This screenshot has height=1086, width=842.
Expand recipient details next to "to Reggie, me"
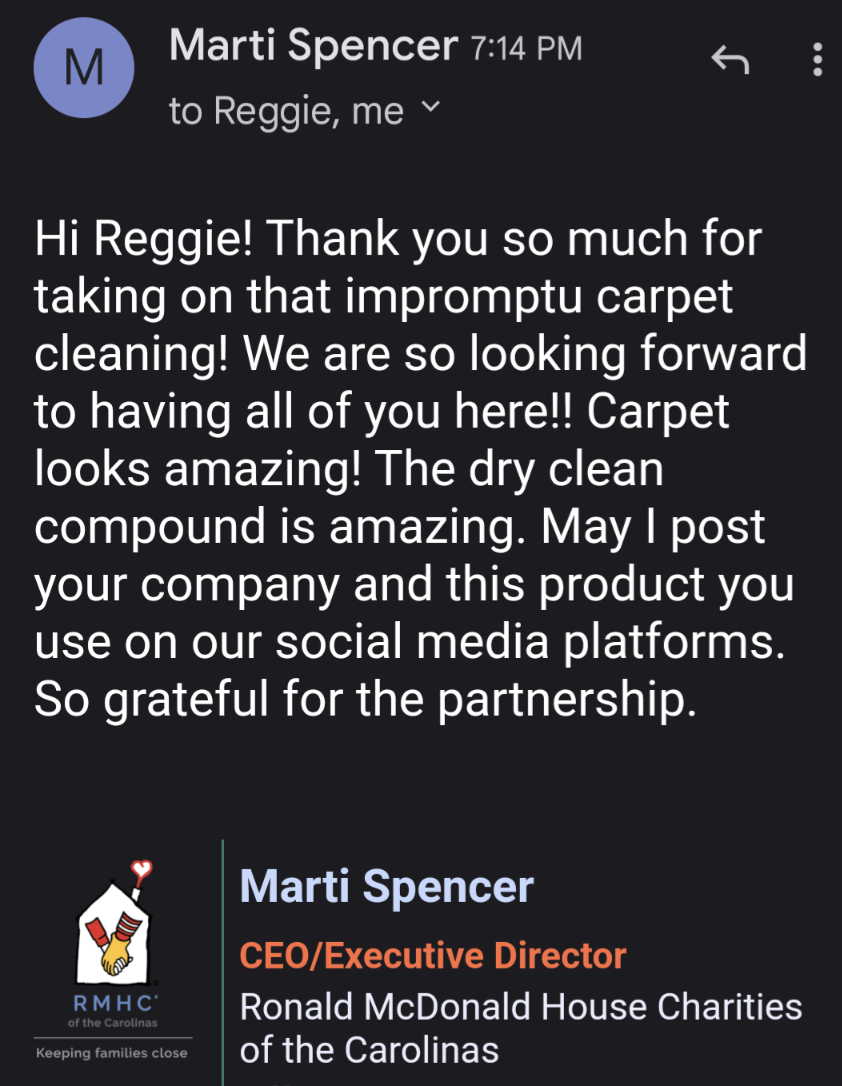click(x=431, y=107)
